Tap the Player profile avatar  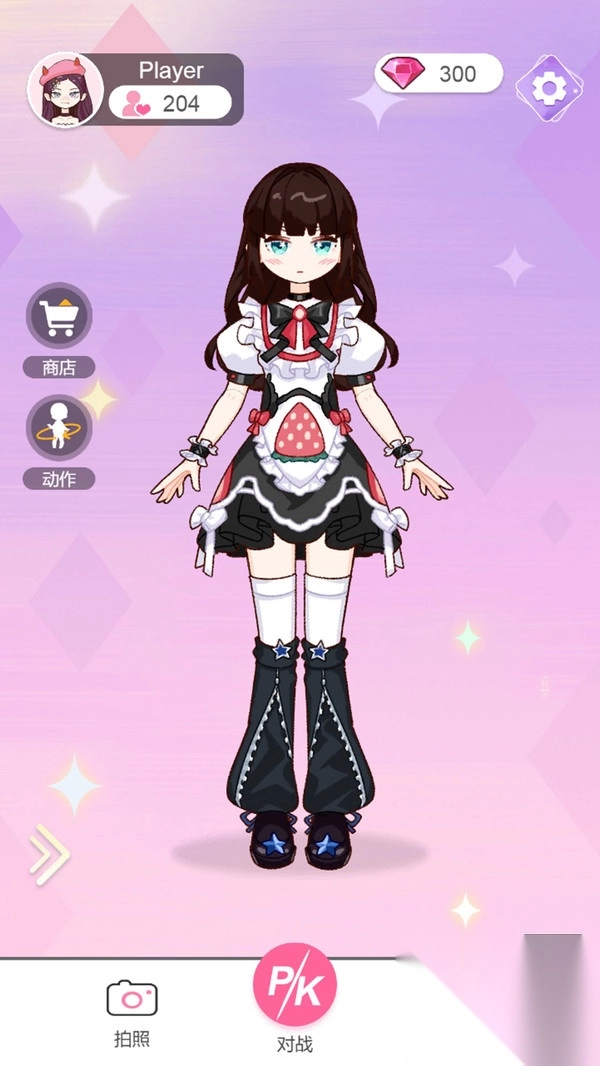coord(67,90)
